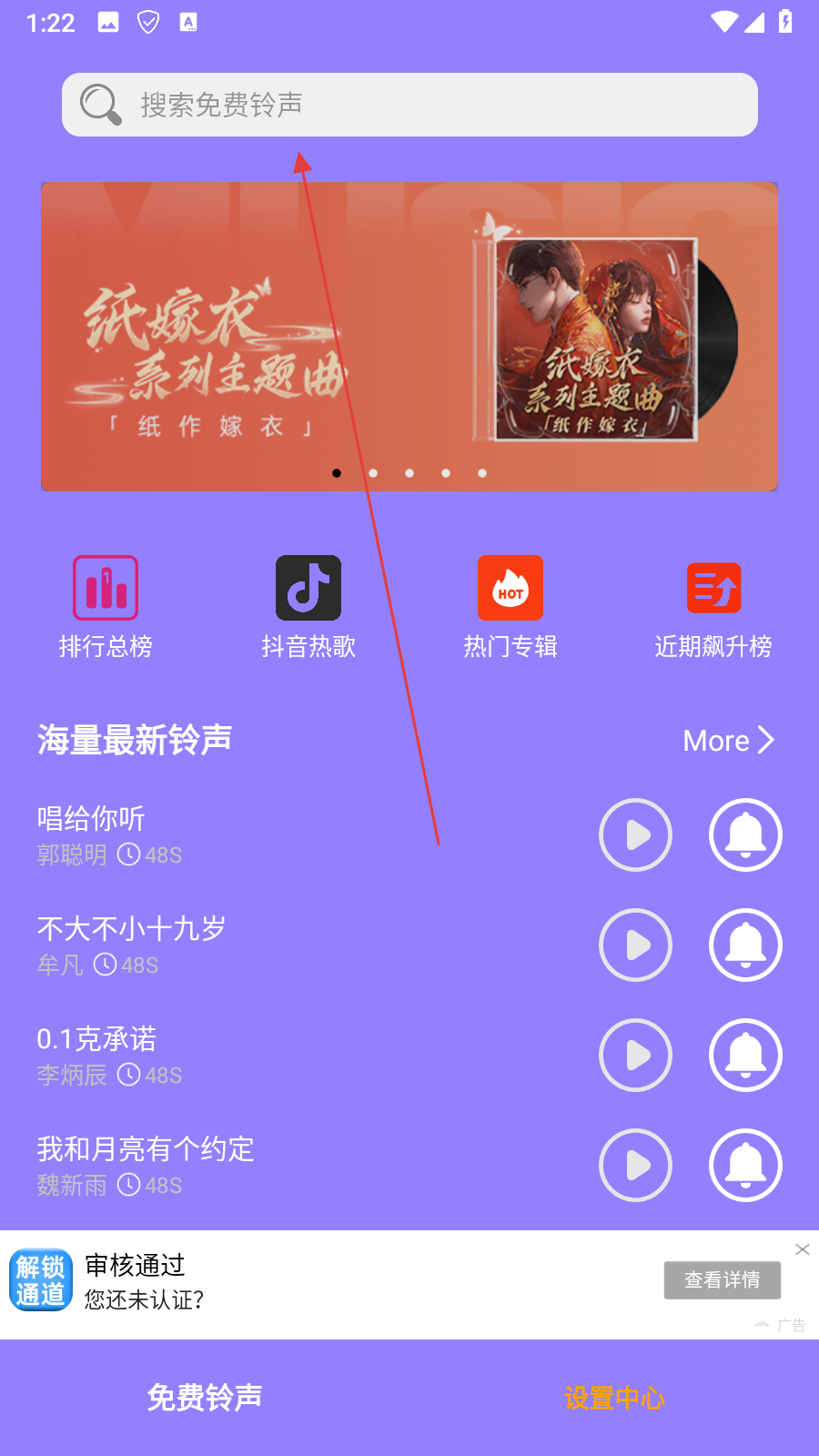Play the ringtone 我和月亮有个约定
This screenshot has width=819, height=1456.
635,1166
